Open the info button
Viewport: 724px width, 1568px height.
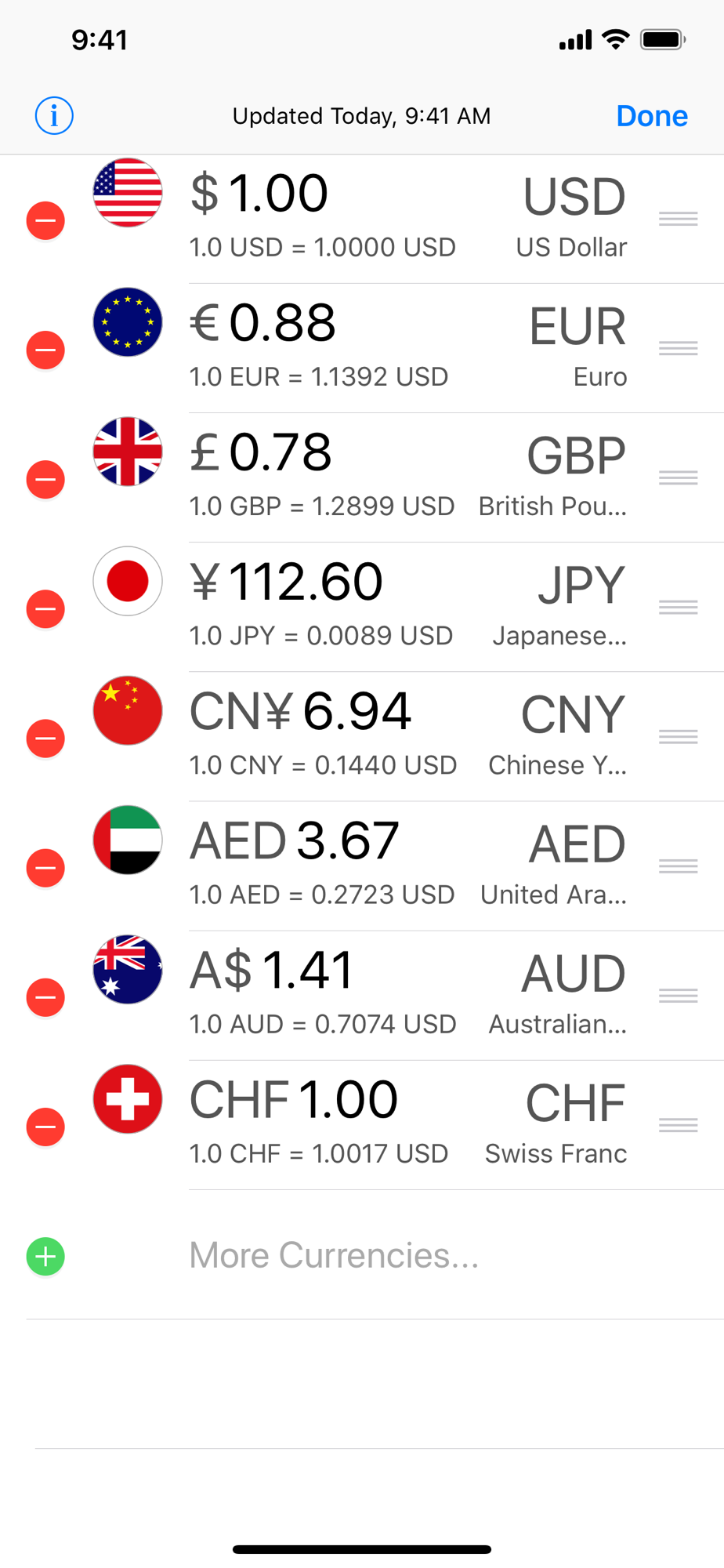click(54, 116)
